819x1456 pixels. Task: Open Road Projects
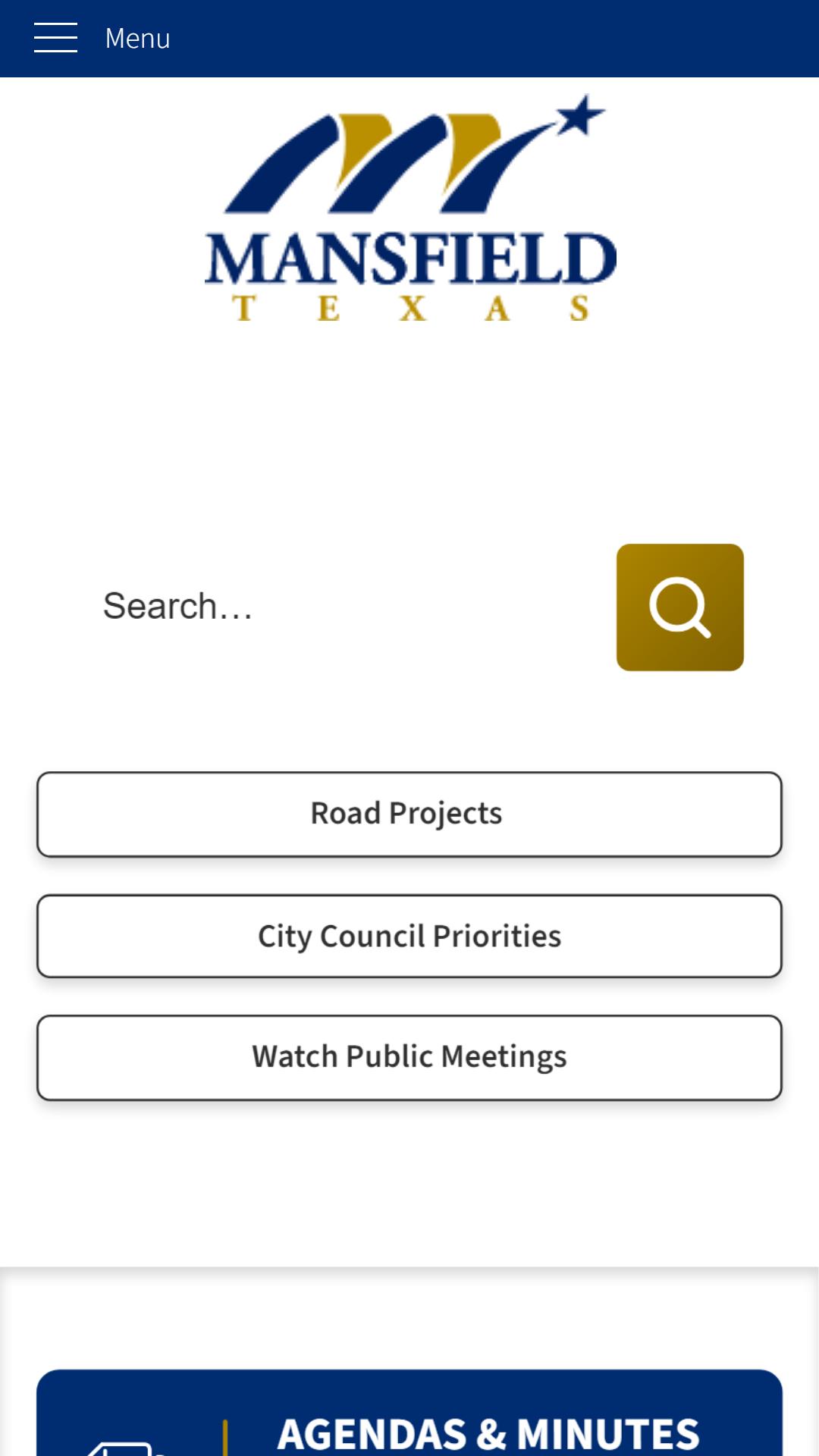409,814
